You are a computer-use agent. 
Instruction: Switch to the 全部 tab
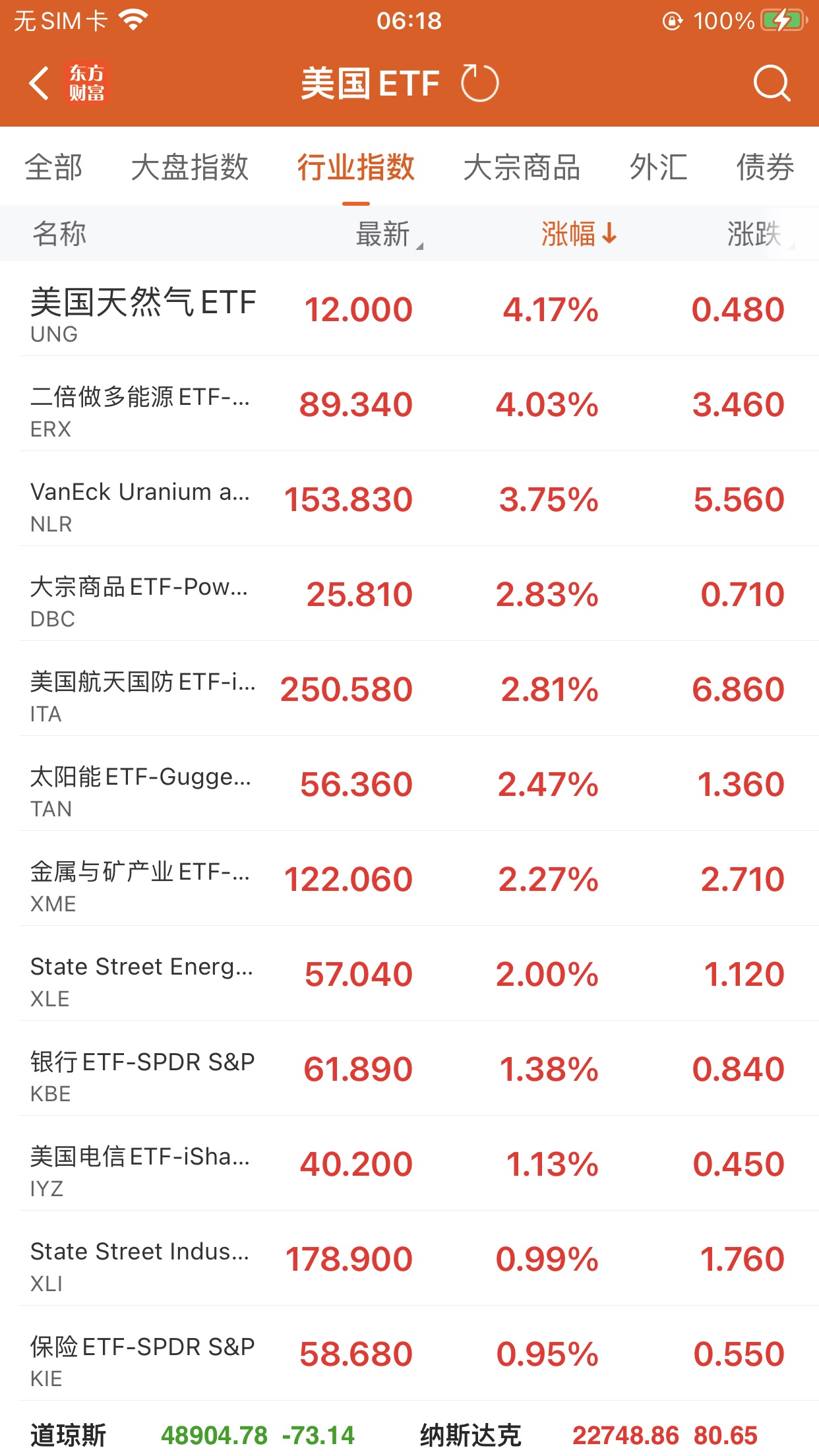(53, 167)
